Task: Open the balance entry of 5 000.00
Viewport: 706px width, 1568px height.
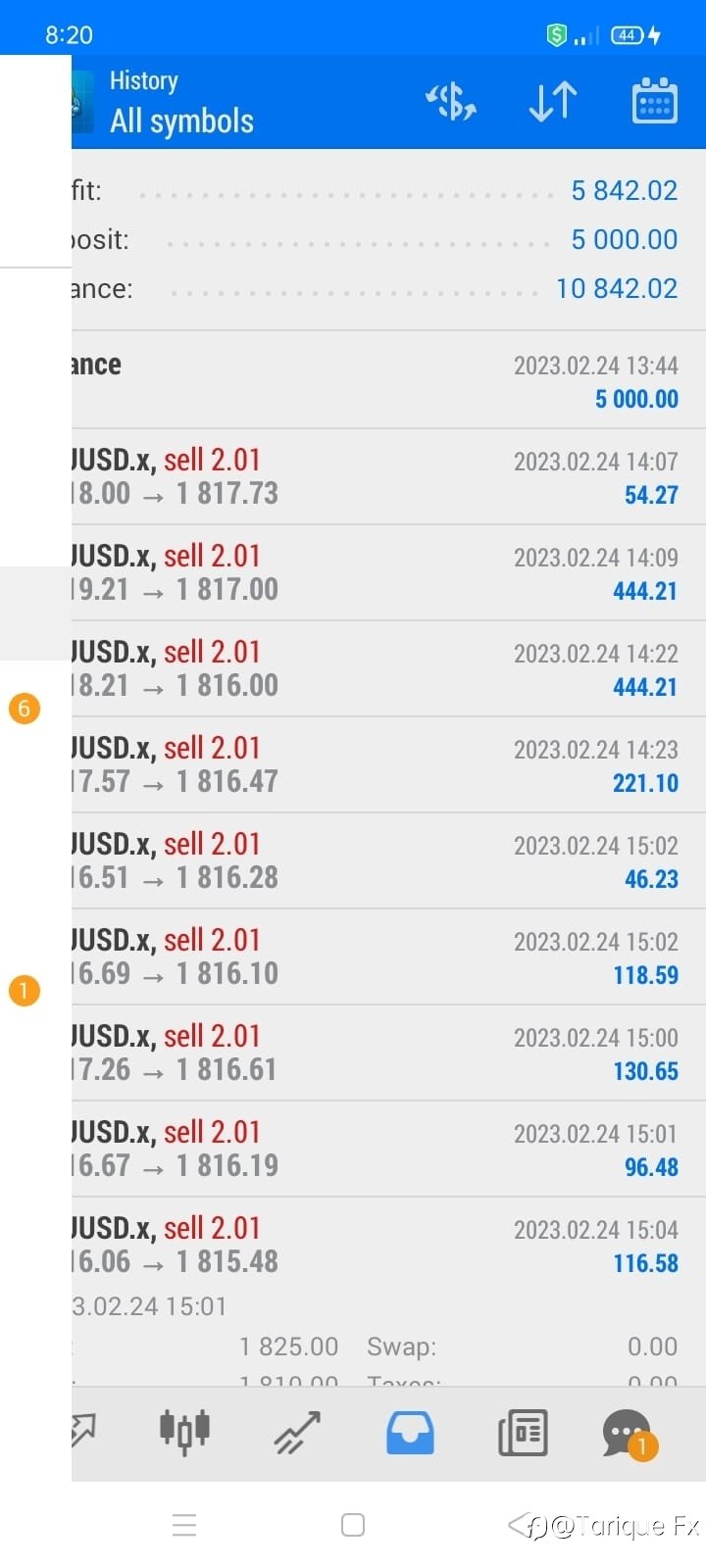Action: (388, 380)
